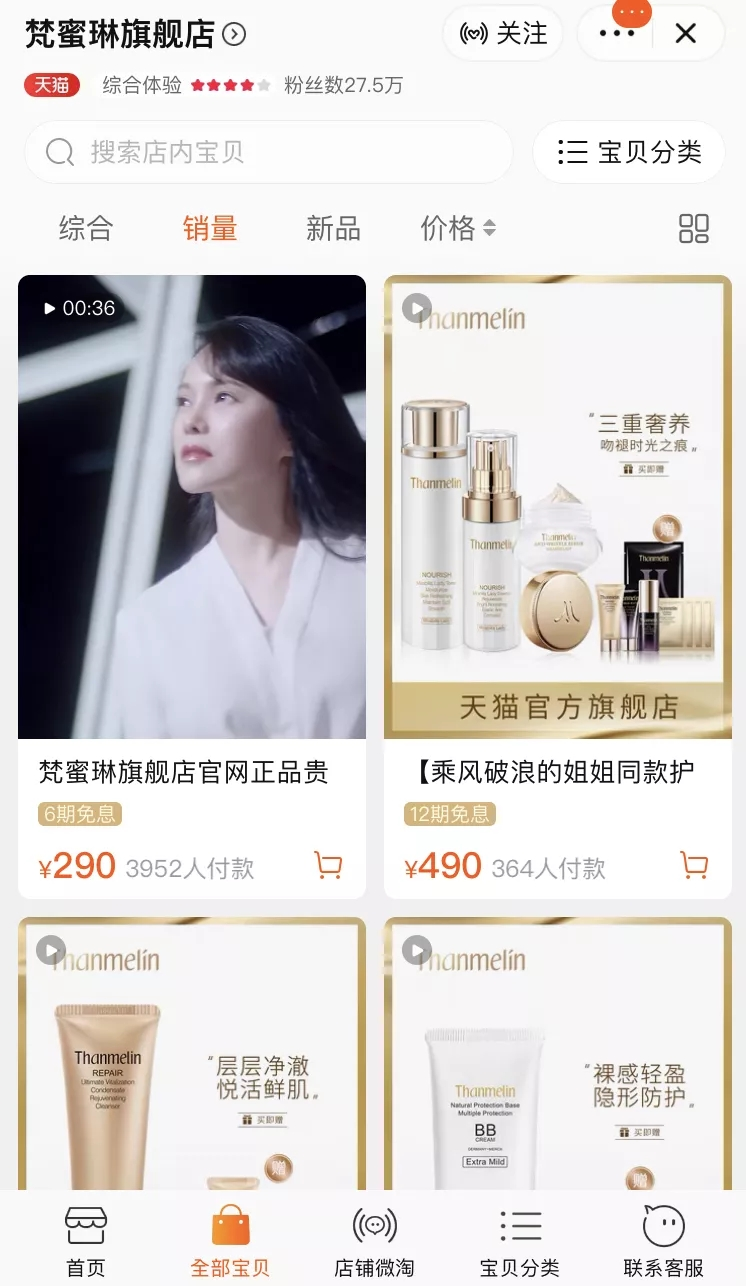Screen dimensions: 746x1286
Task: Open the three-dot more options menu
Action: click(x=617, y=34)
